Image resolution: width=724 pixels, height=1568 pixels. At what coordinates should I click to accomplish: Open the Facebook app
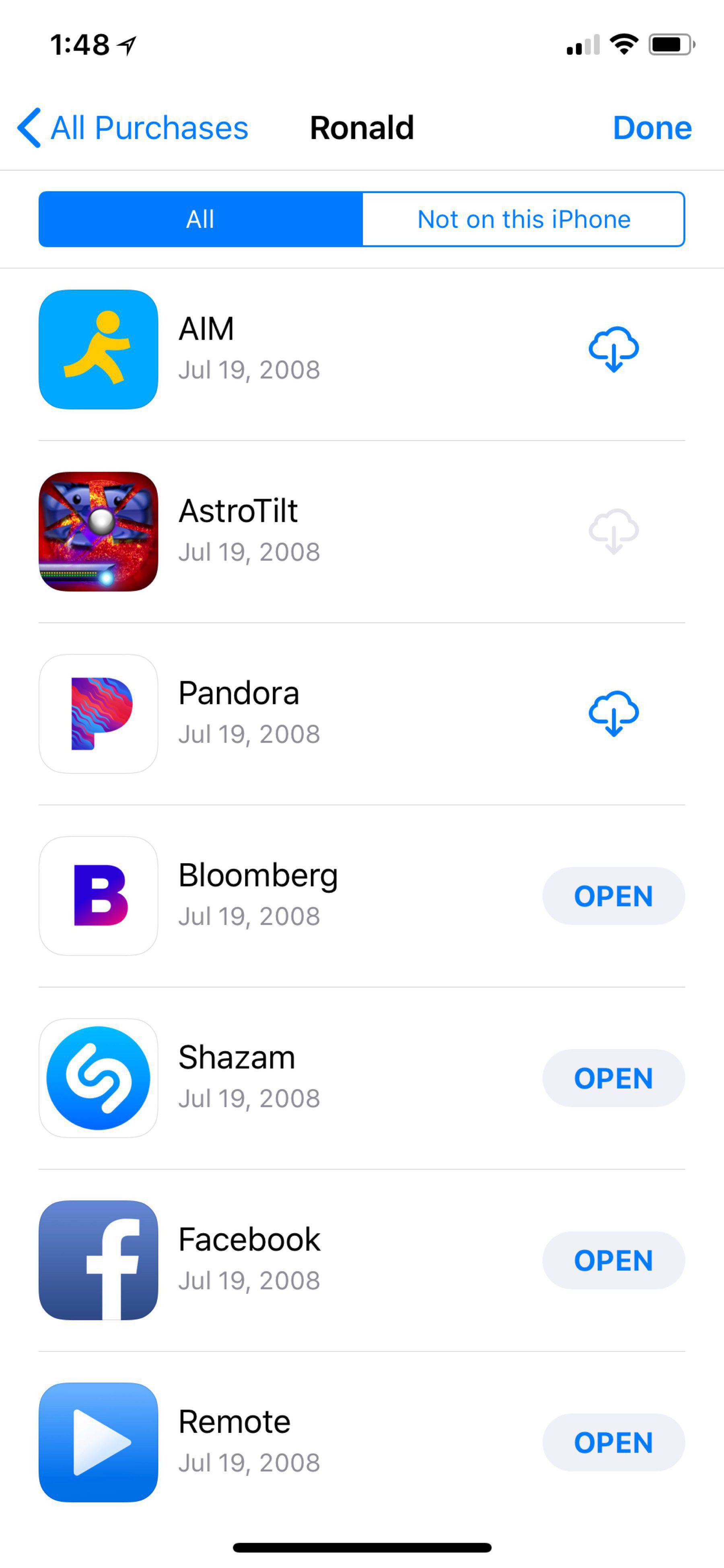coord(613,1260)
